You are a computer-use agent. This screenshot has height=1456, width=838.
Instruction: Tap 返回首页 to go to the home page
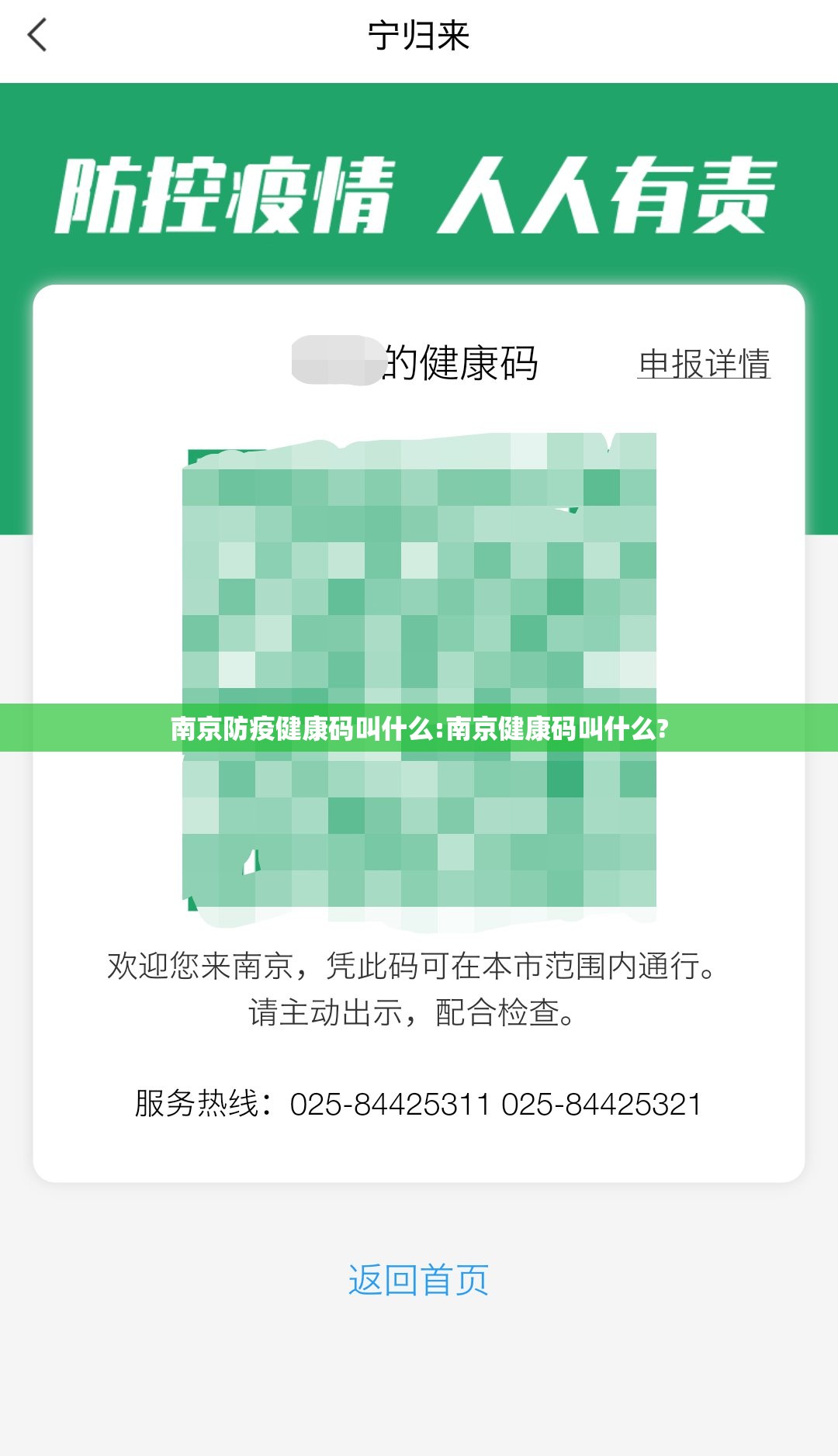(x=418, y=1280)
